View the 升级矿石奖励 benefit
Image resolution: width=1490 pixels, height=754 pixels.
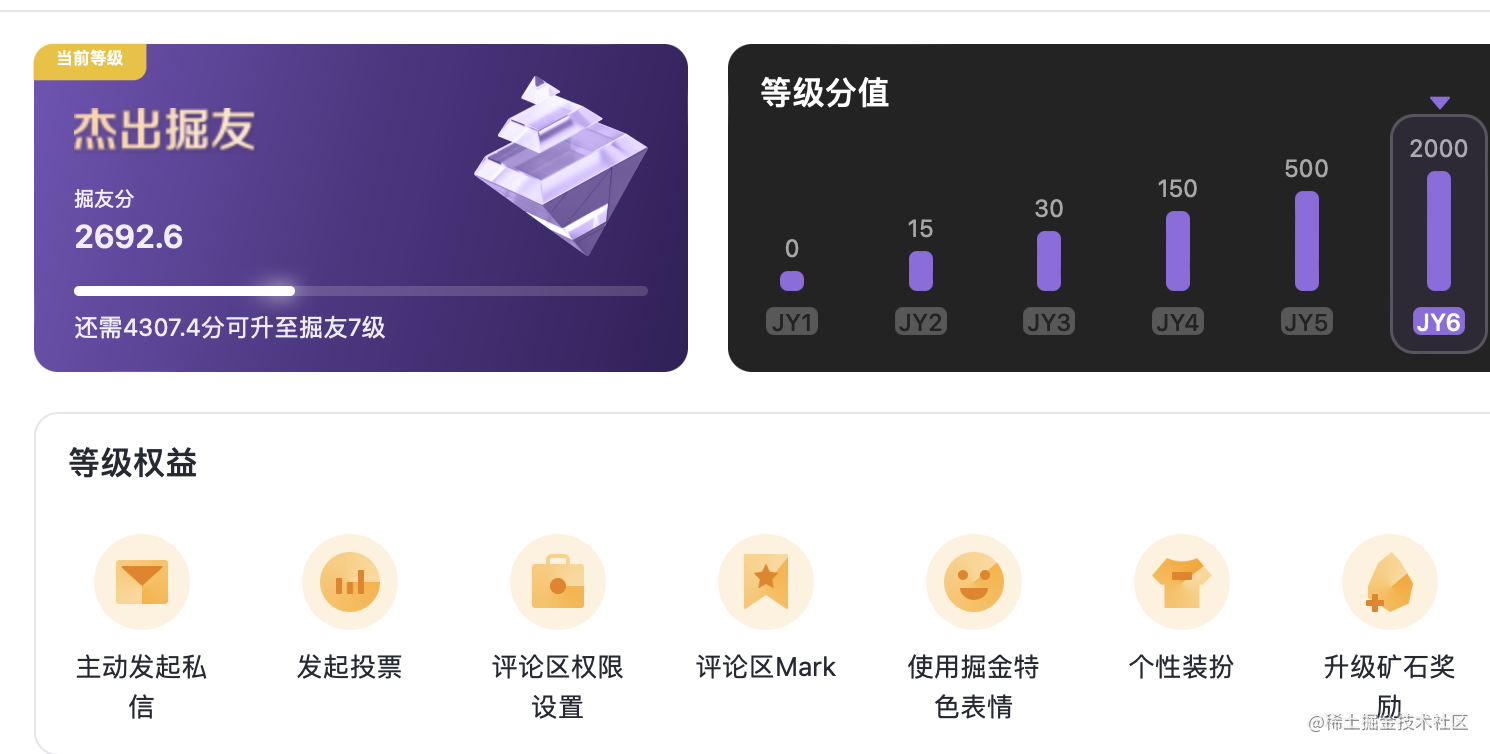1389,582
